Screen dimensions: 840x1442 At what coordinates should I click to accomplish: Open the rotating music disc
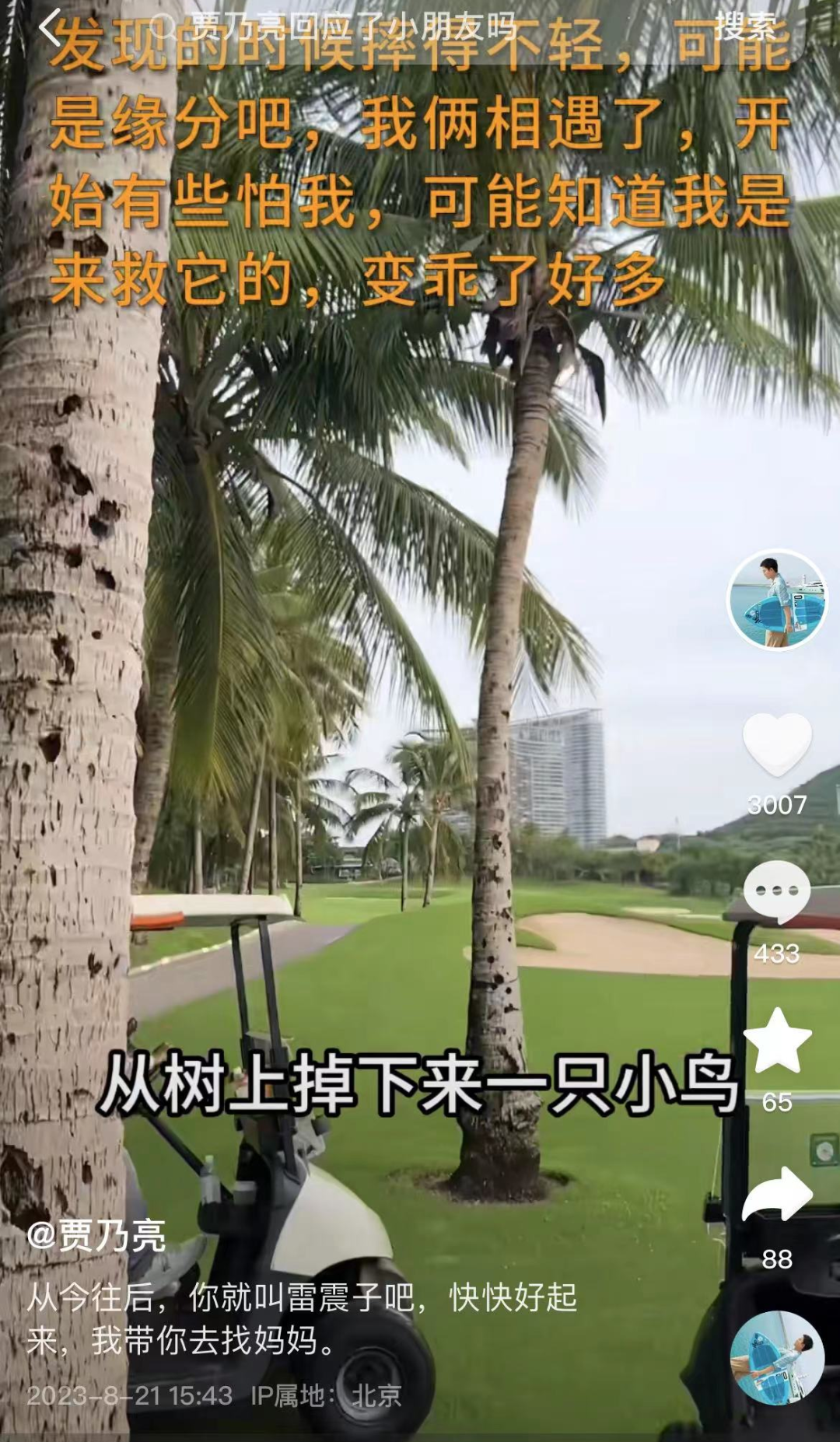click(777, 1358)
